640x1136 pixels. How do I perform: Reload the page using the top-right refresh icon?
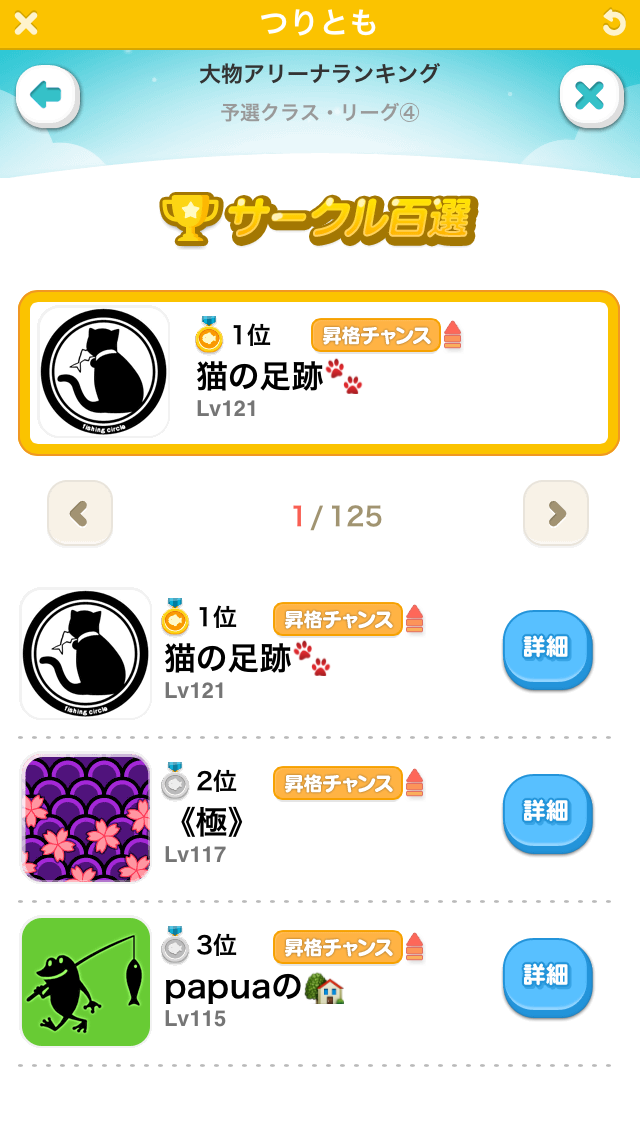pyautogui.click(x=613, y=23)
